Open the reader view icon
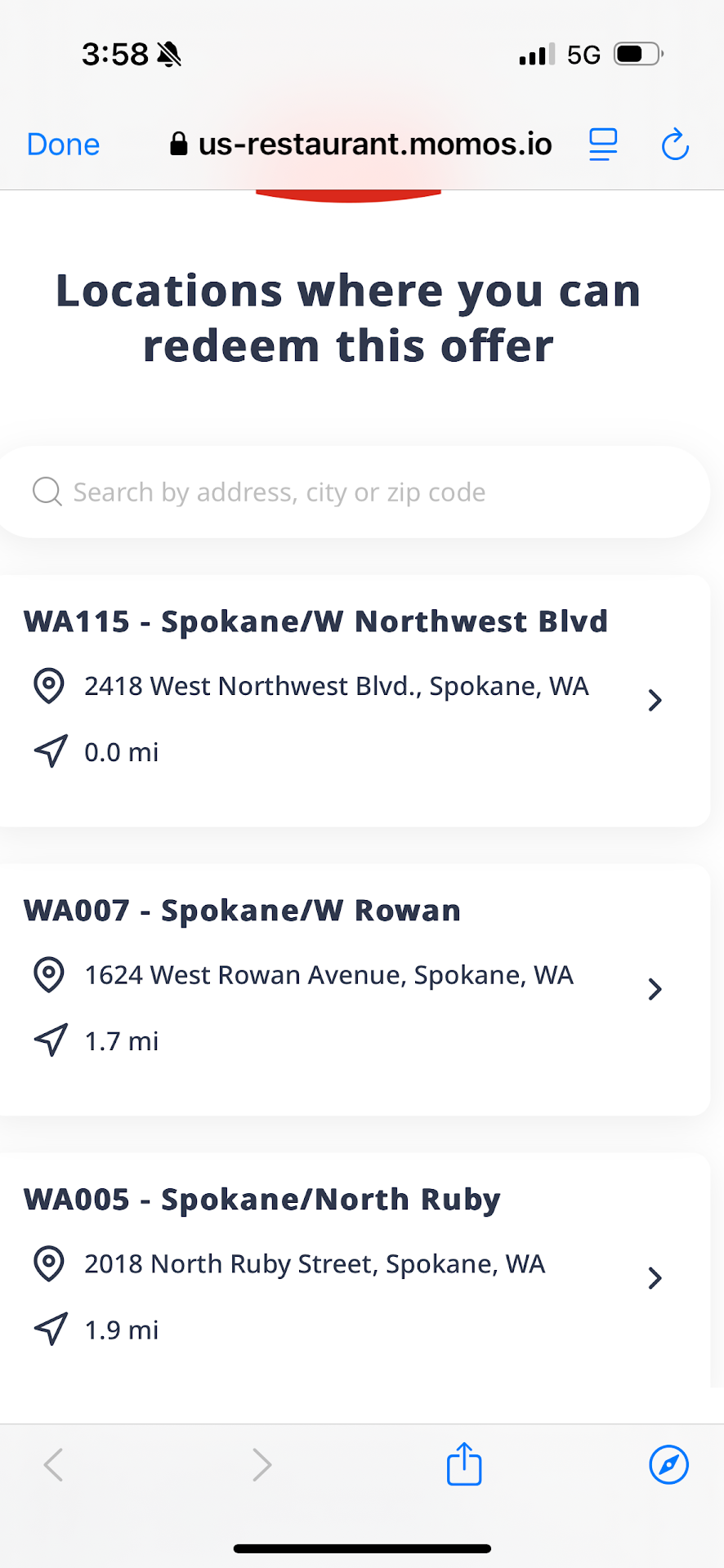Image resolution: width=724 pixels, height=1568 pixels. point(603,145)
